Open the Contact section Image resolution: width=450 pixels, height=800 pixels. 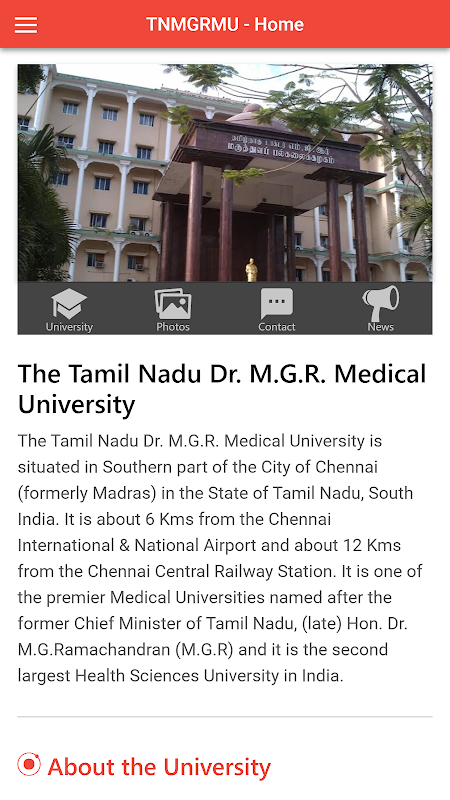(277, 310)
